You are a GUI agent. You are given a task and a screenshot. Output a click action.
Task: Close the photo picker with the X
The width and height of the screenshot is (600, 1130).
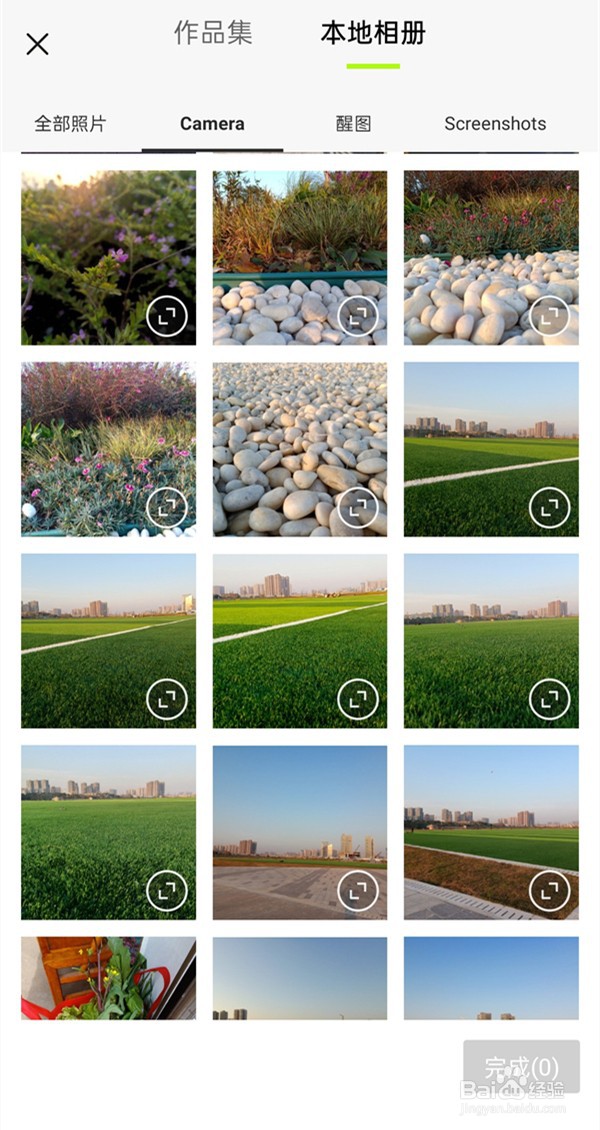37,44
